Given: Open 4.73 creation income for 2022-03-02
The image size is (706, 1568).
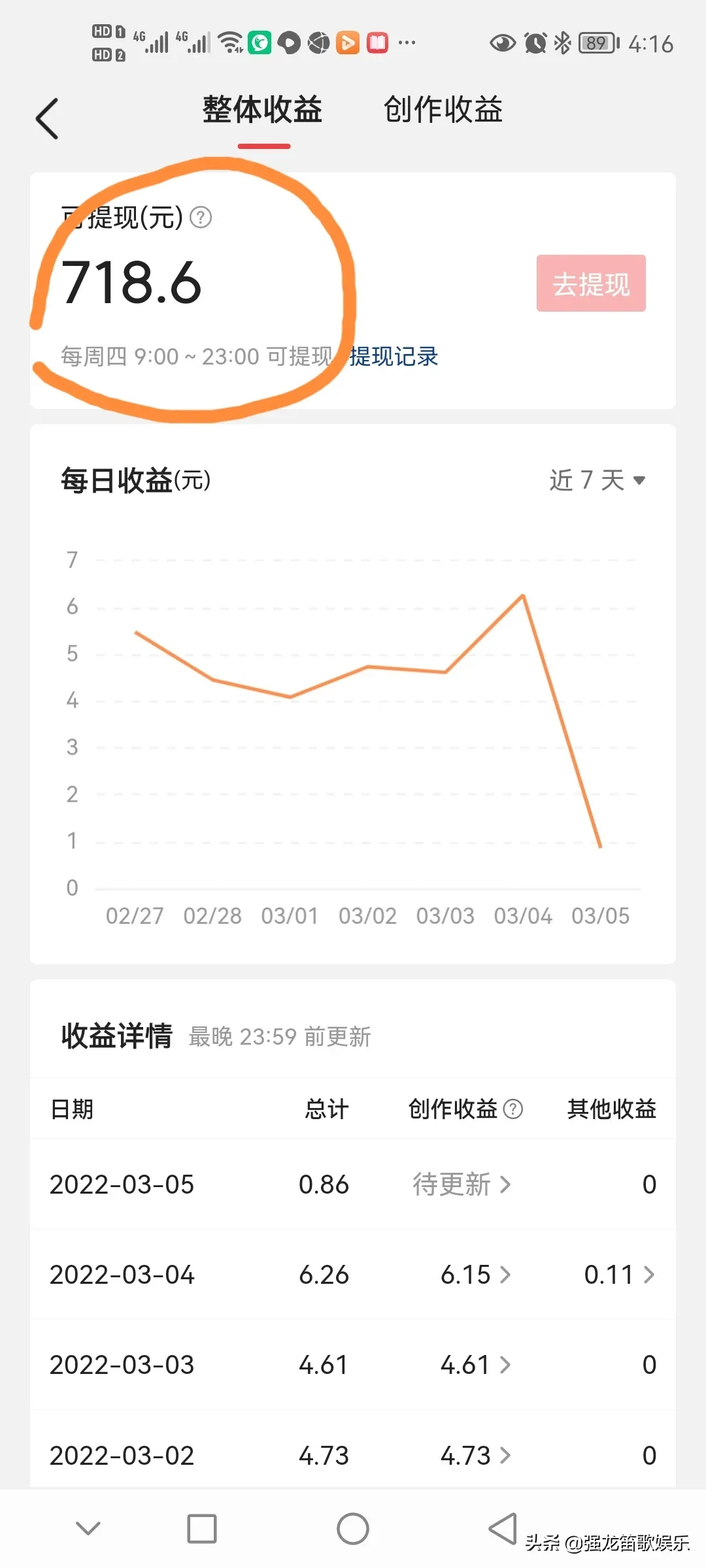Looking at the screenshot, I should [475, 1455].
